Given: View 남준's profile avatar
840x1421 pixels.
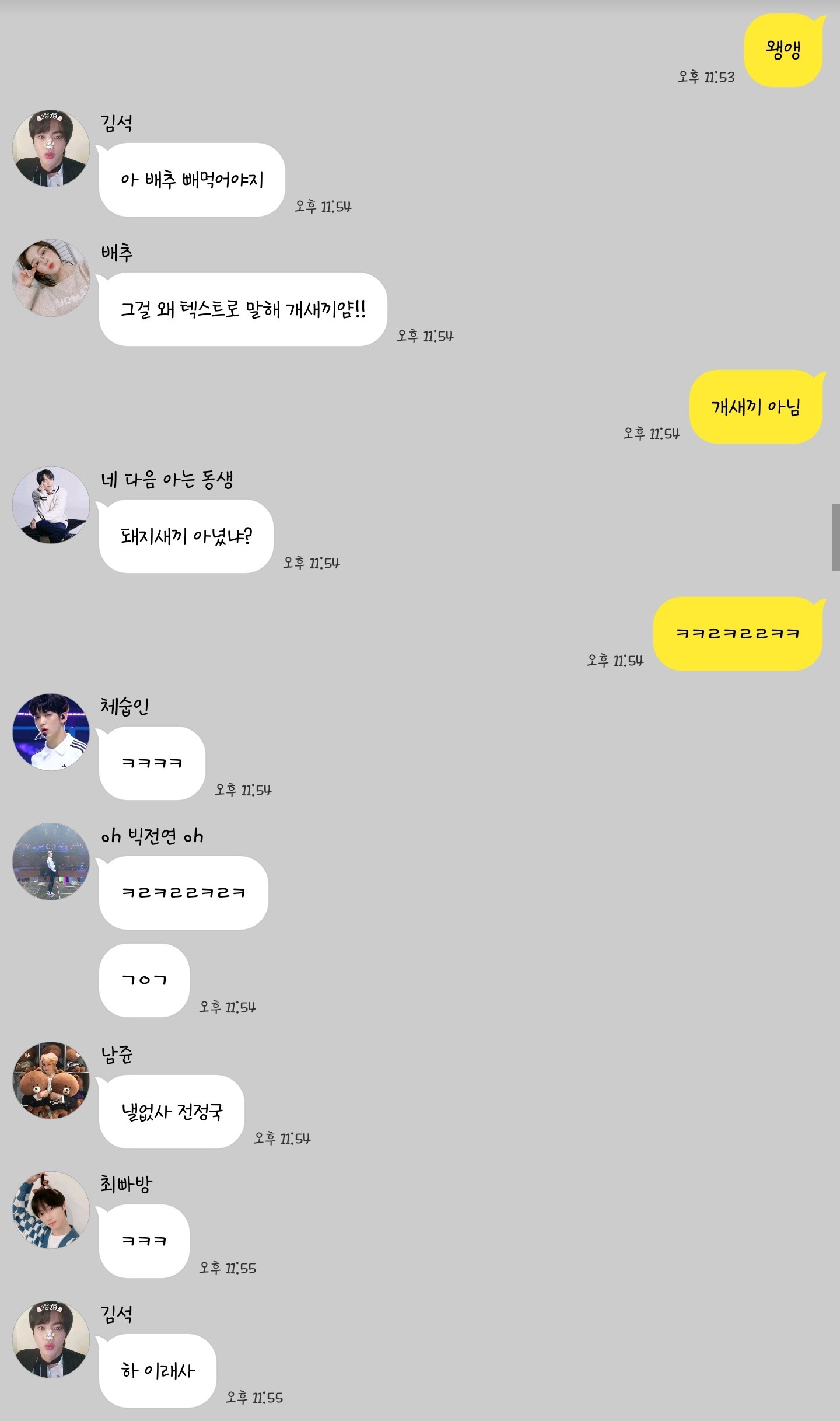Looking at the screenshot, I should point(51,1080).
